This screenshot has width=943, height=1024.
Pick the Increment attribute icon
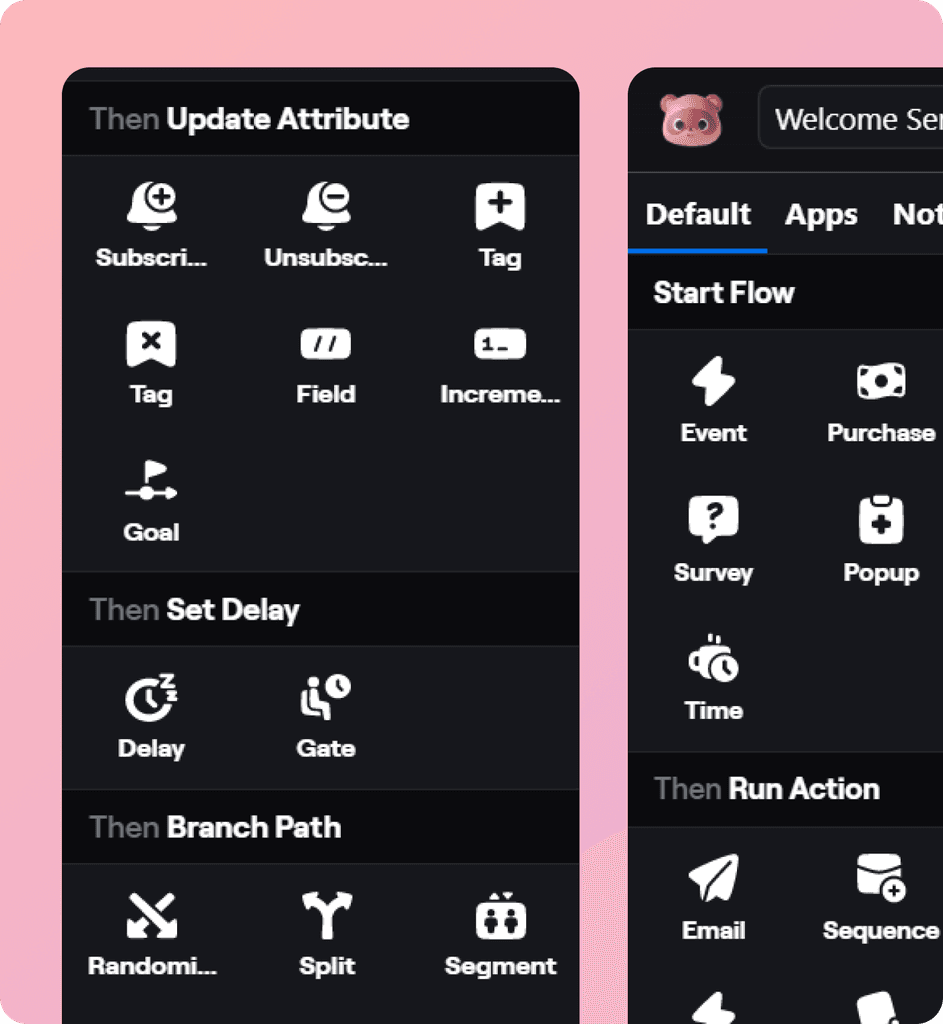(x=500, y=343)
